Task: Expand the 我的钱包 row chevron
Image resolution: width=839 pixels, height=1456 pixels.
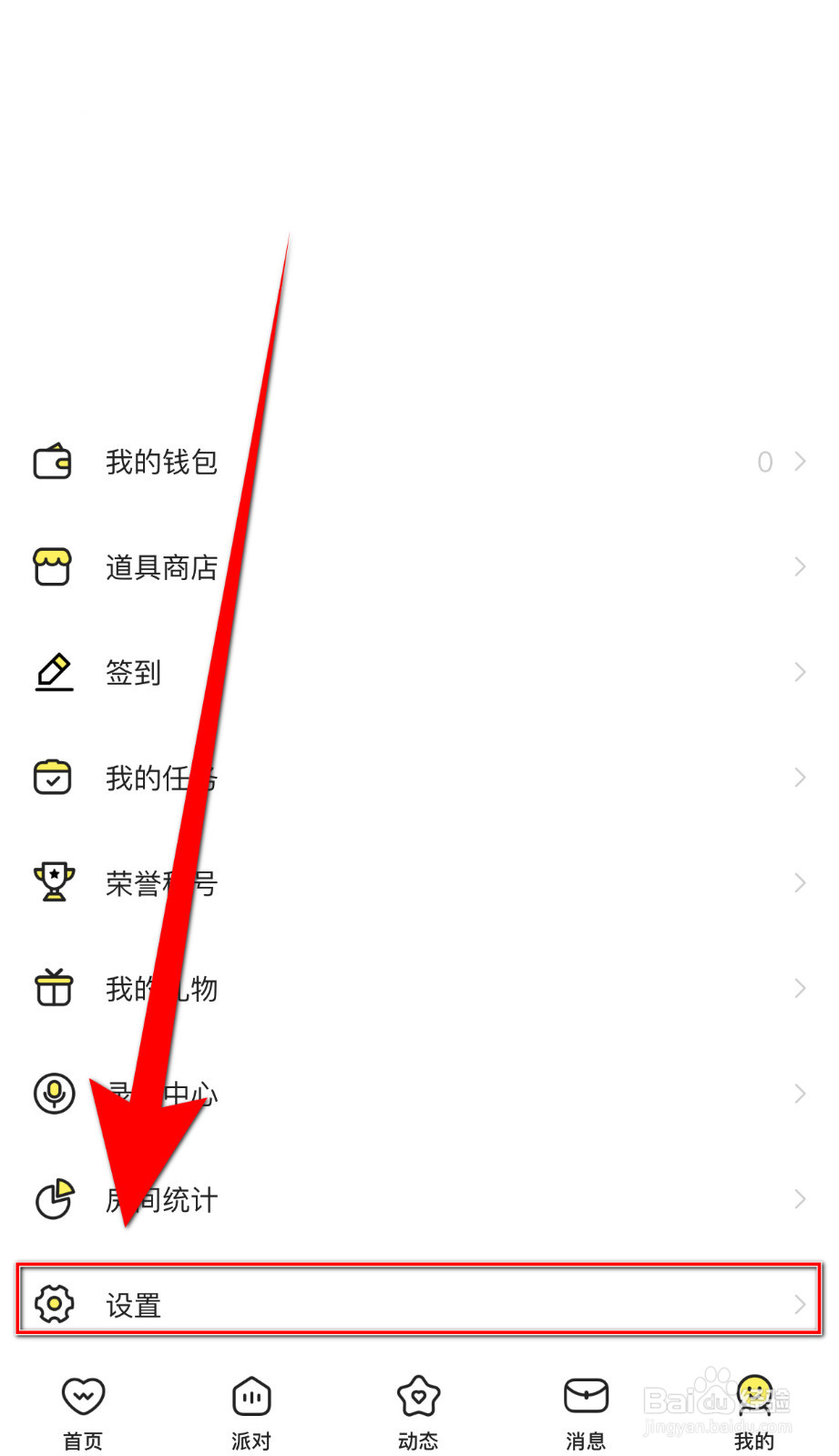Action: pyautogui.click(x=799, y=462)
